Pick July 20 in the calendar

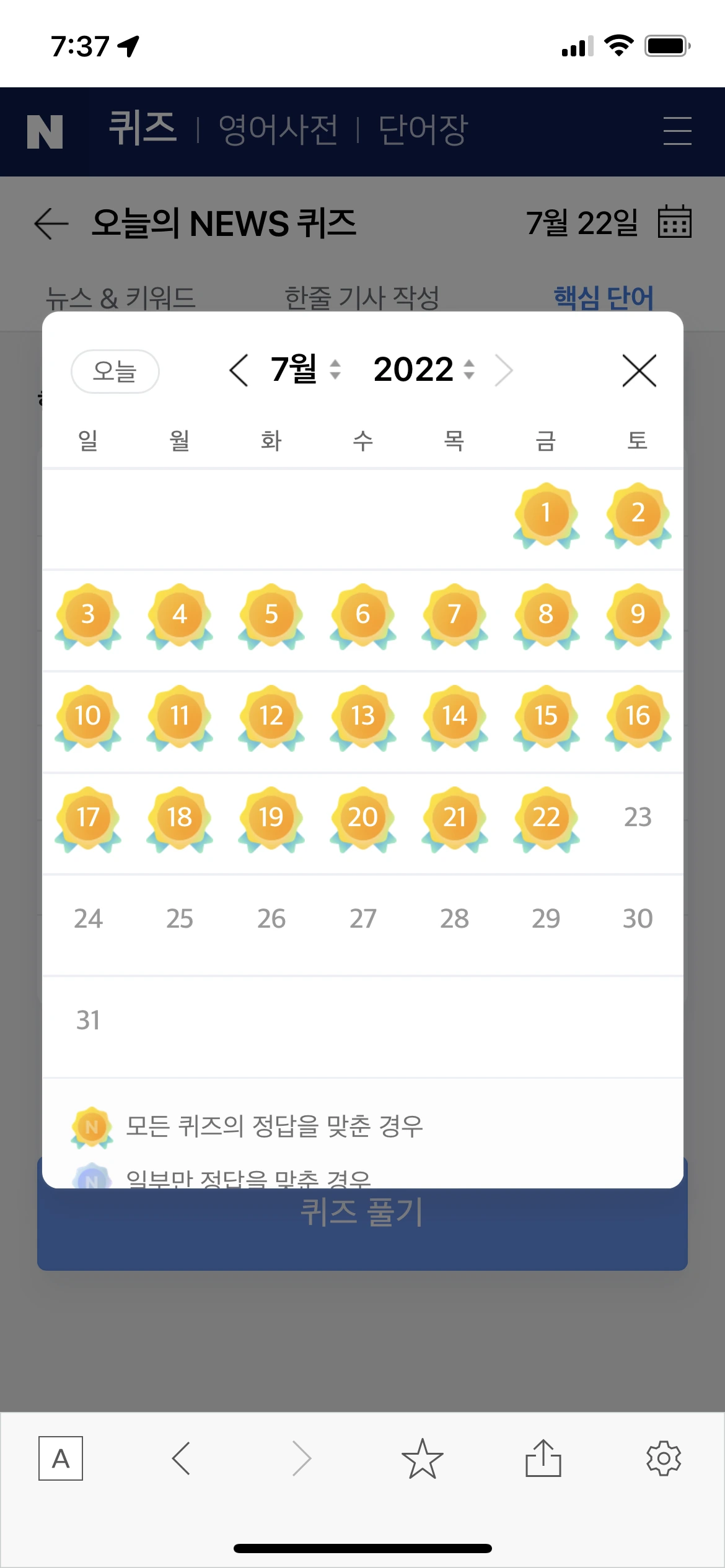pos(362,817)
